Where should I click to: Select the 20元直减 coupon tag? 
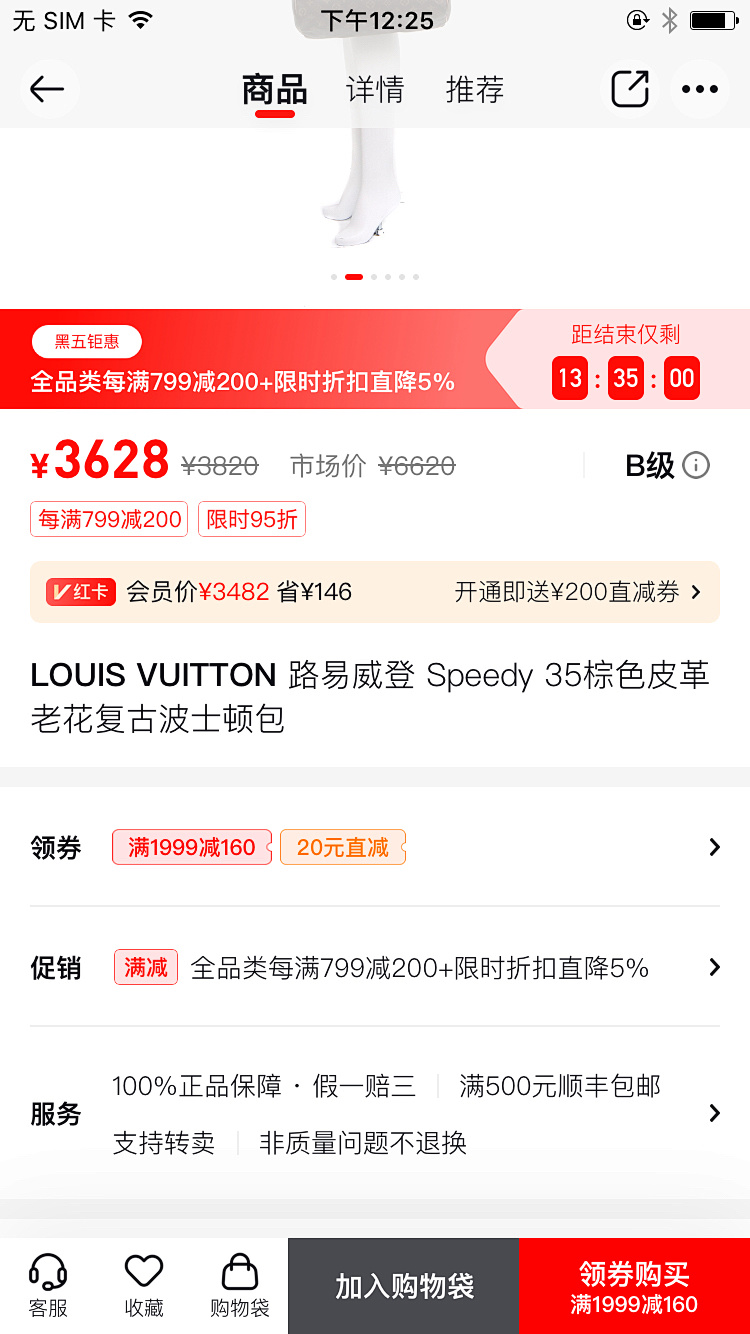(343, 847)
